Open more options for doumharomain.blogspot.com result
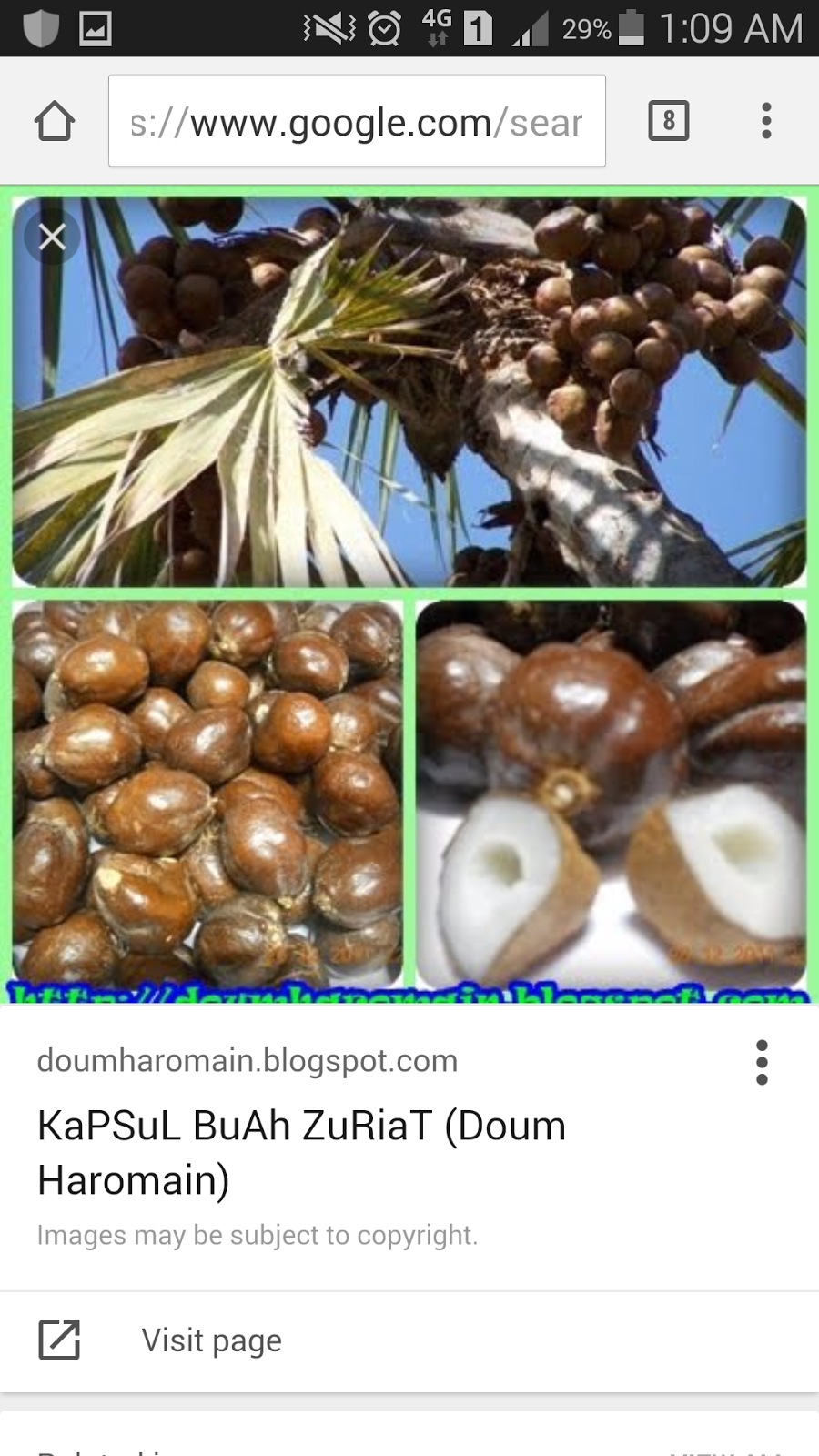Image resolution: width=819 pixels, height=1456 pixels. [x=762, y=1062]
